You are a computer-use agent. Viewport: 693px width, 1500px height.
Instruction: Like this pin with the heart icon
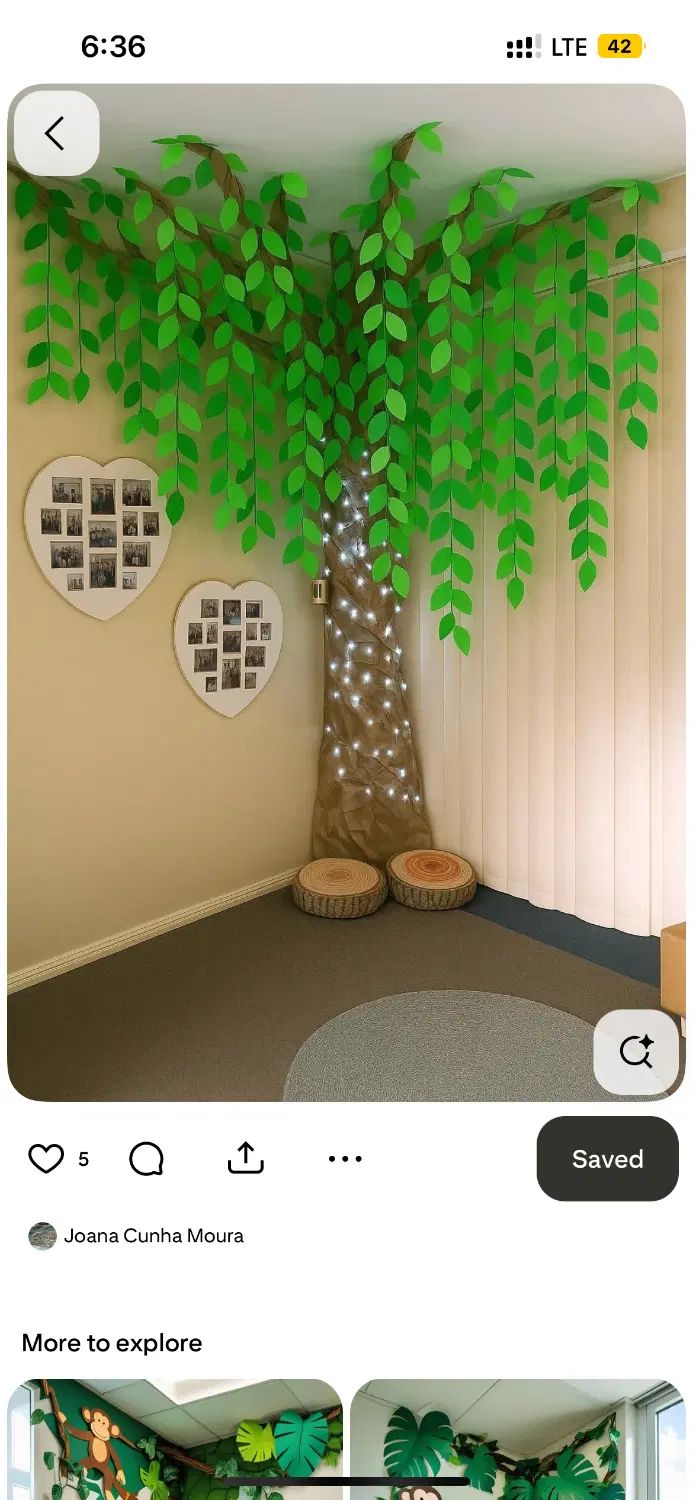click(46, 1159)
